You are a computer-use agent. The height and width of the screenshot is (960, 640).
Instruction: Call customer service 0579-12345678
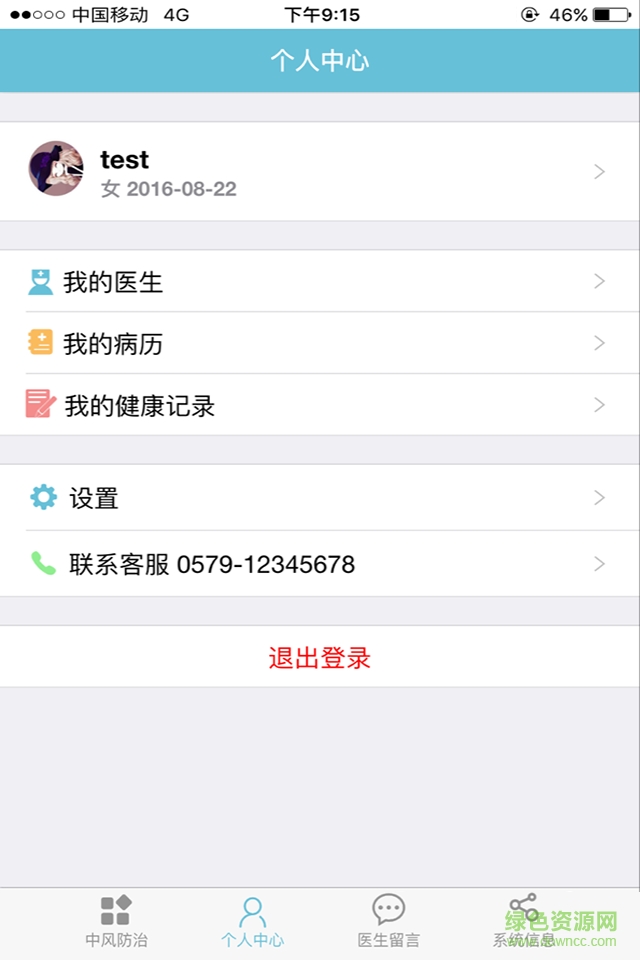(x=320, y=564)
